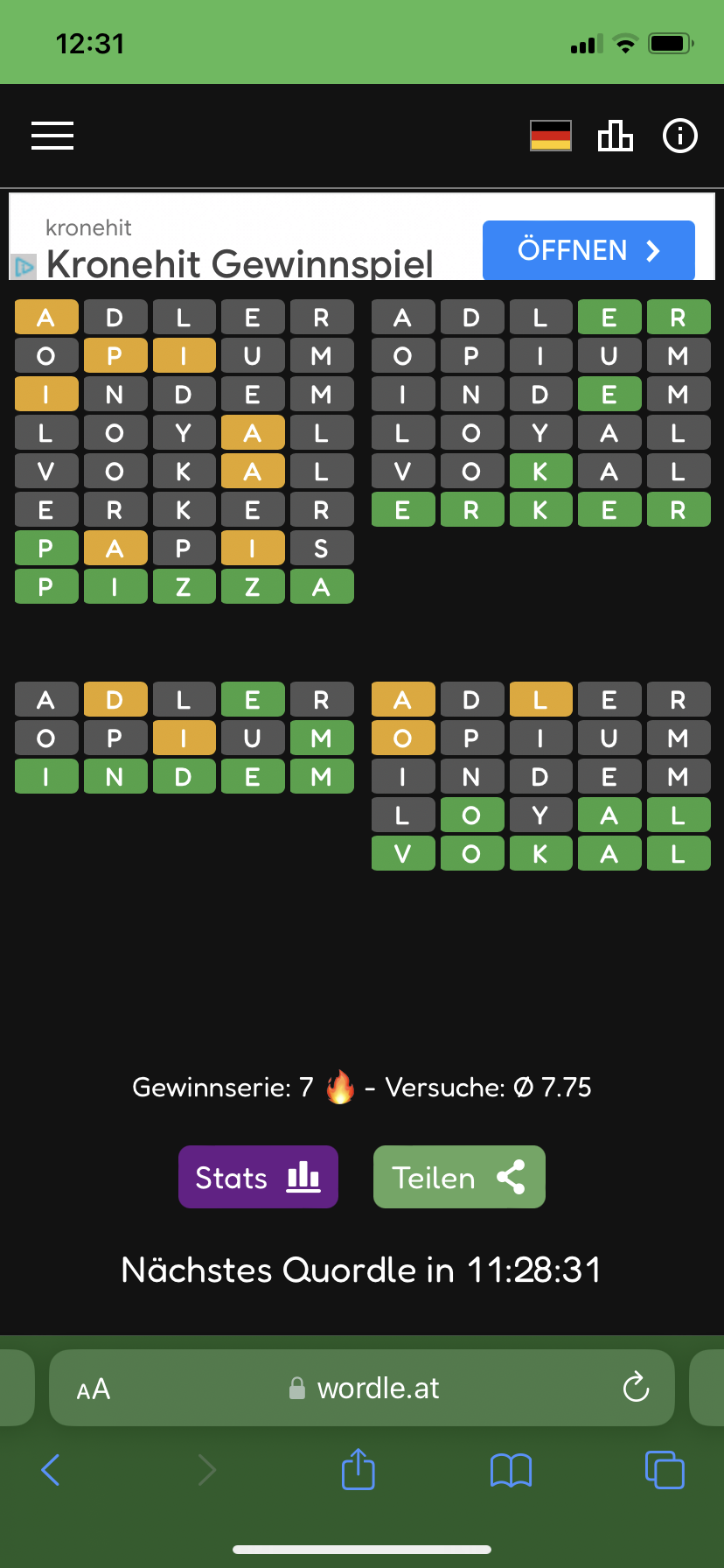This screenshot has height=1568, width=724.
Task: Open the Stats button
Action: tap(258, 1177)
